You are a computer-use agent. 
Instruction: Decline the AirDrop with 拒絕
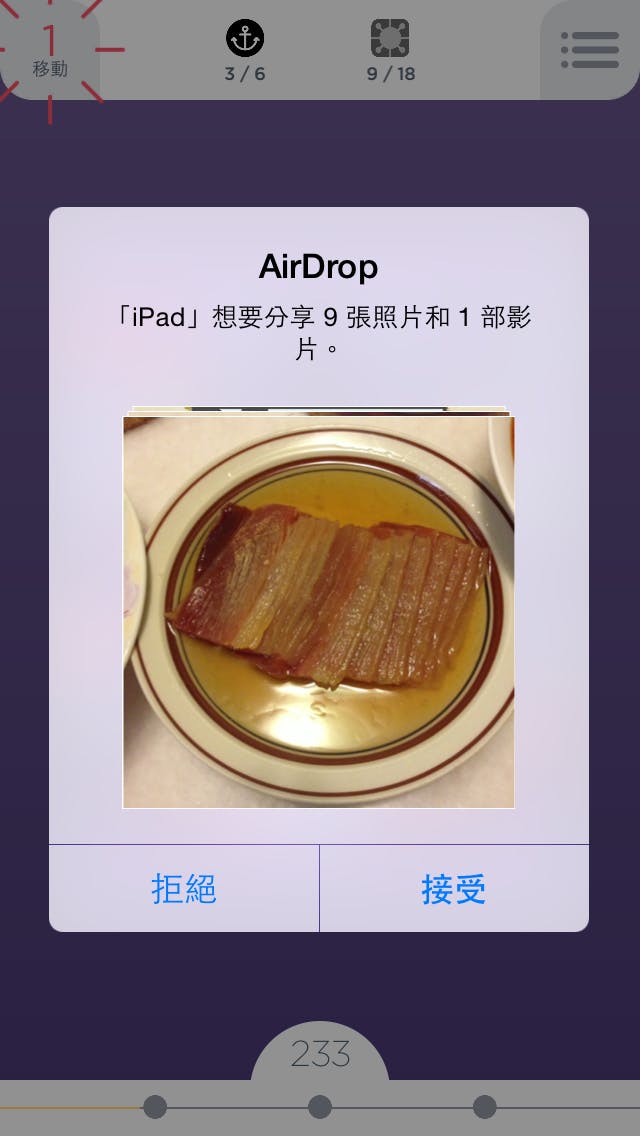(184, 888)
